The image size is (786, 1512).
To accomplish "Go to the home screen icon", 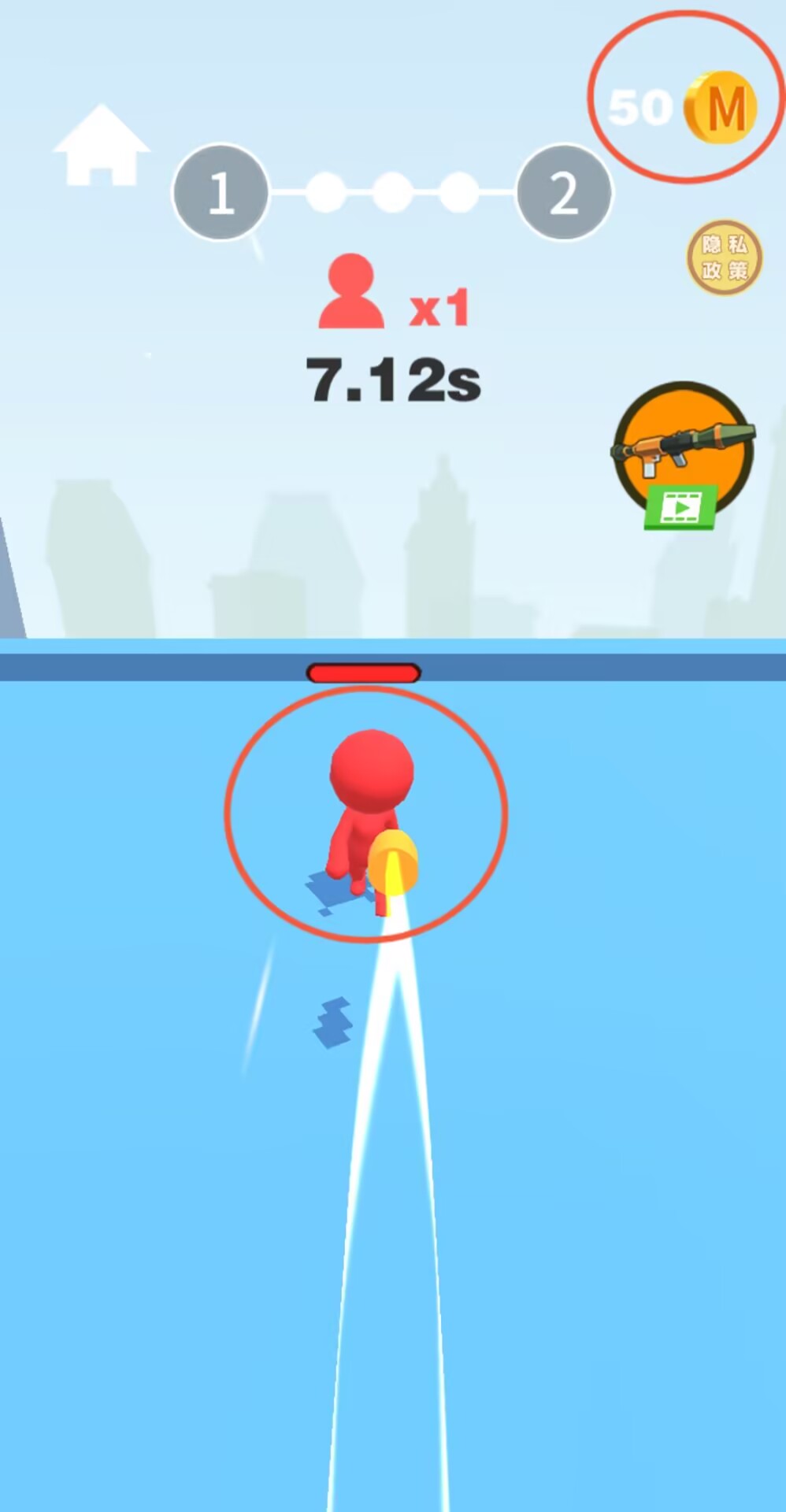I will coord(101,146).
